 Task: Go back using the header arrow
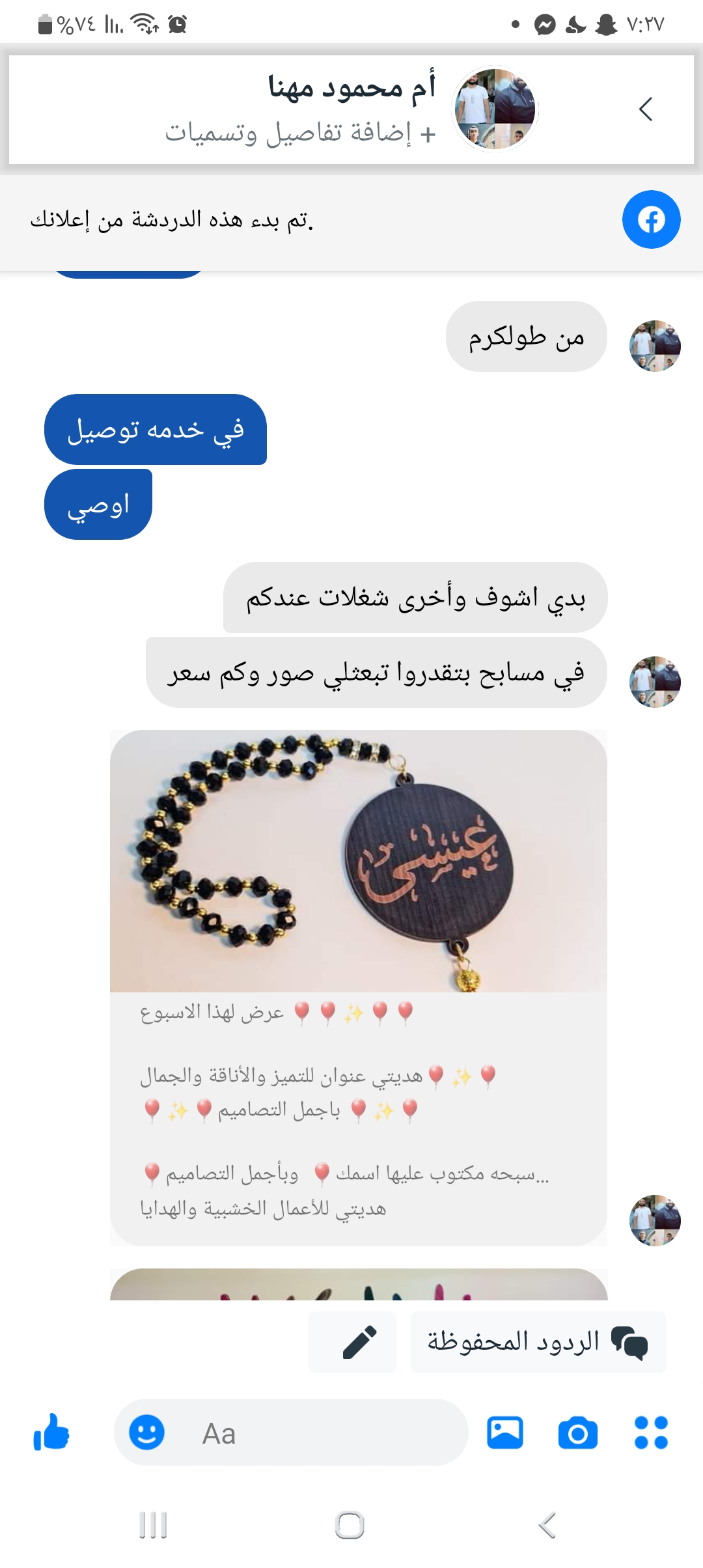pyautogui.click(x=646, y=109)
